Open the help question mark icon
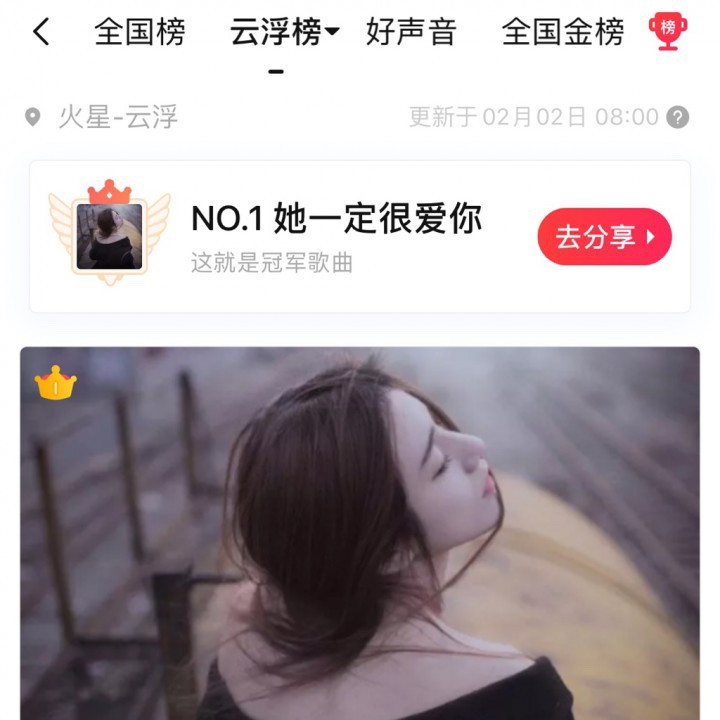 [678, 117]
